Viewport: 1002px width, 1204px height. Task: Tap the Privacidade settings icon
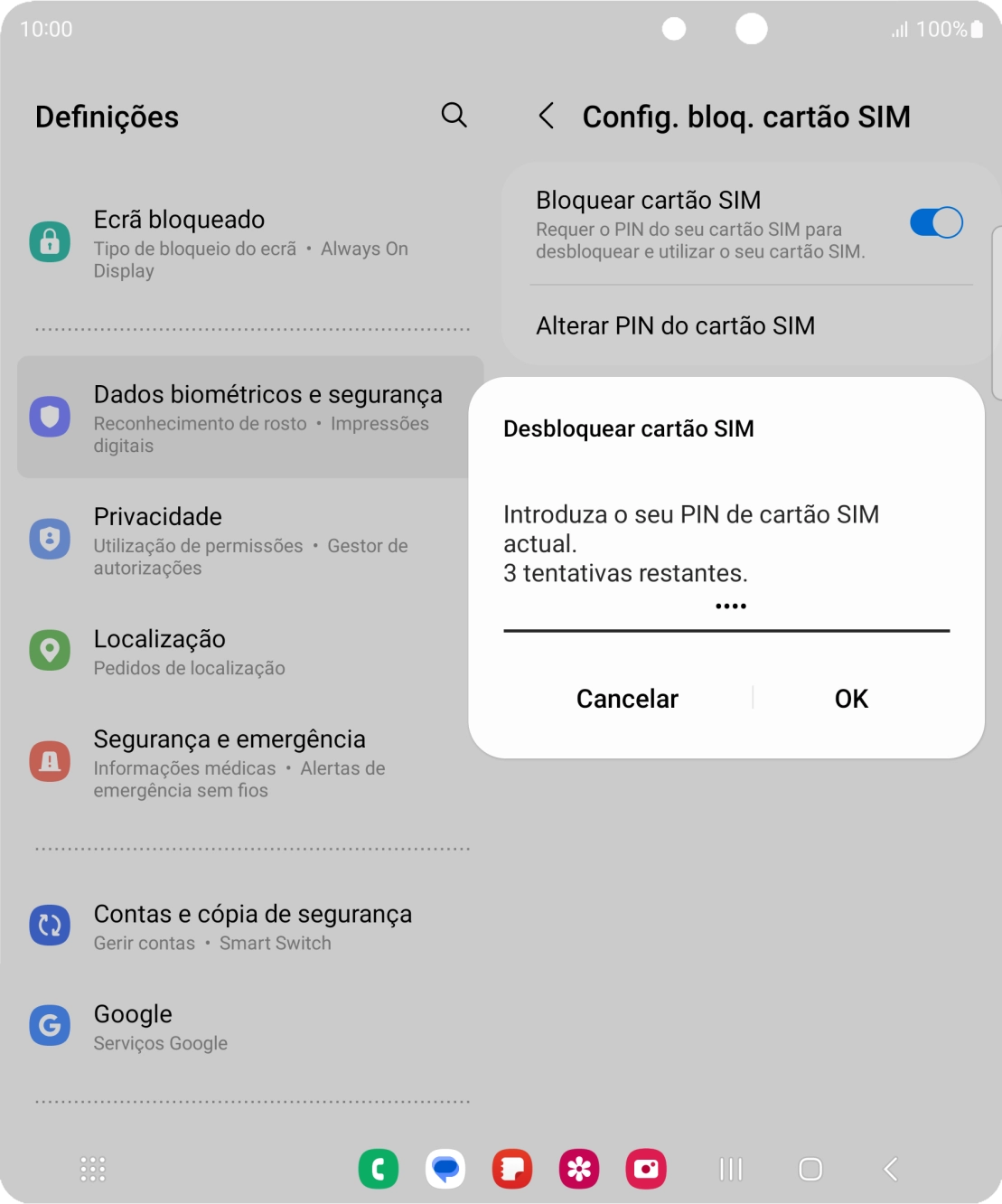[x=51, y=539]
